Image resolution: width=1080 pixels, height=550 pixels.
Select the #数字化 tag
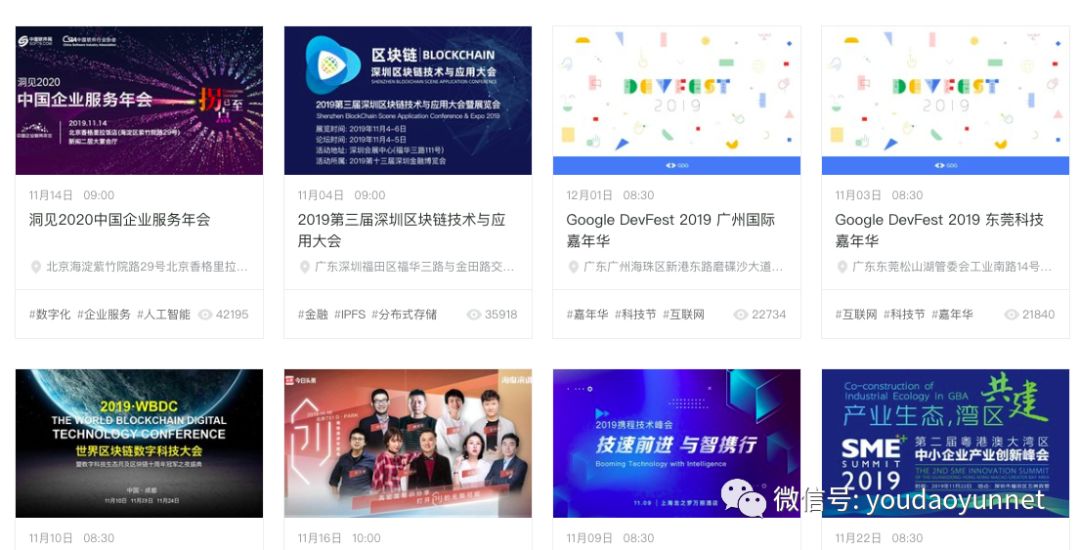pyautogui.click(x=50, y=314)
